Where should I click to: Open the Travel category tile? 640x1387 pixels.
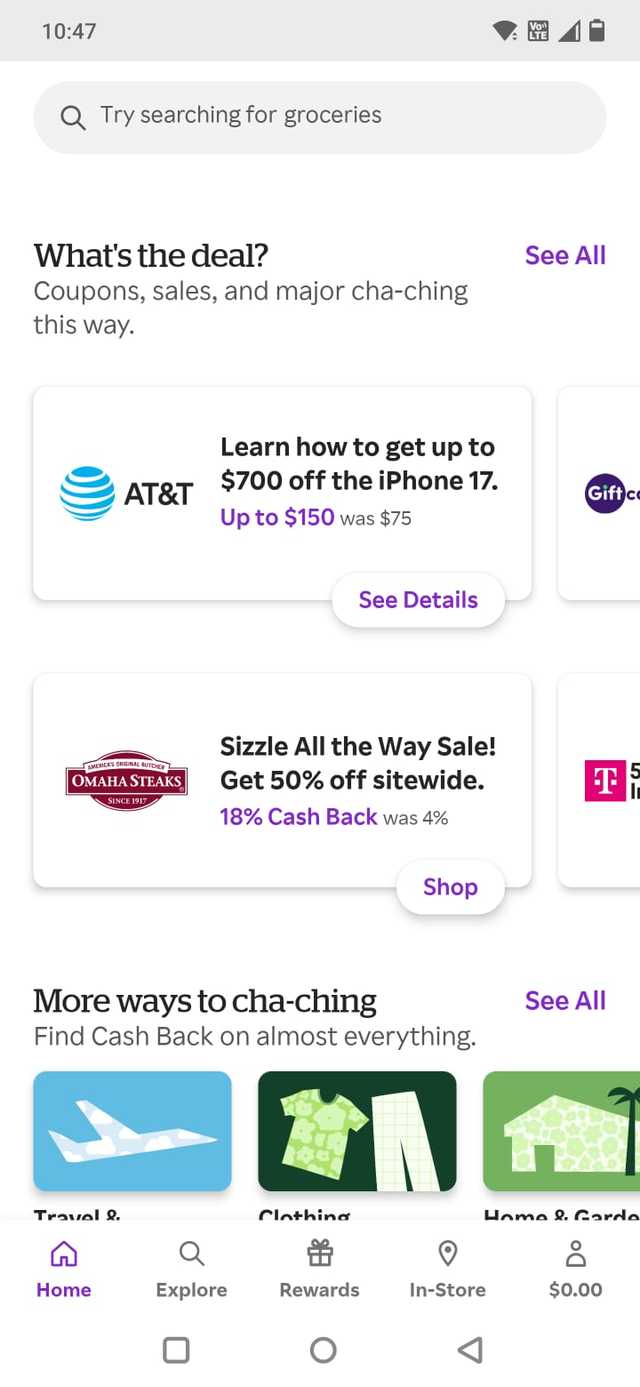pos(132,1131)
